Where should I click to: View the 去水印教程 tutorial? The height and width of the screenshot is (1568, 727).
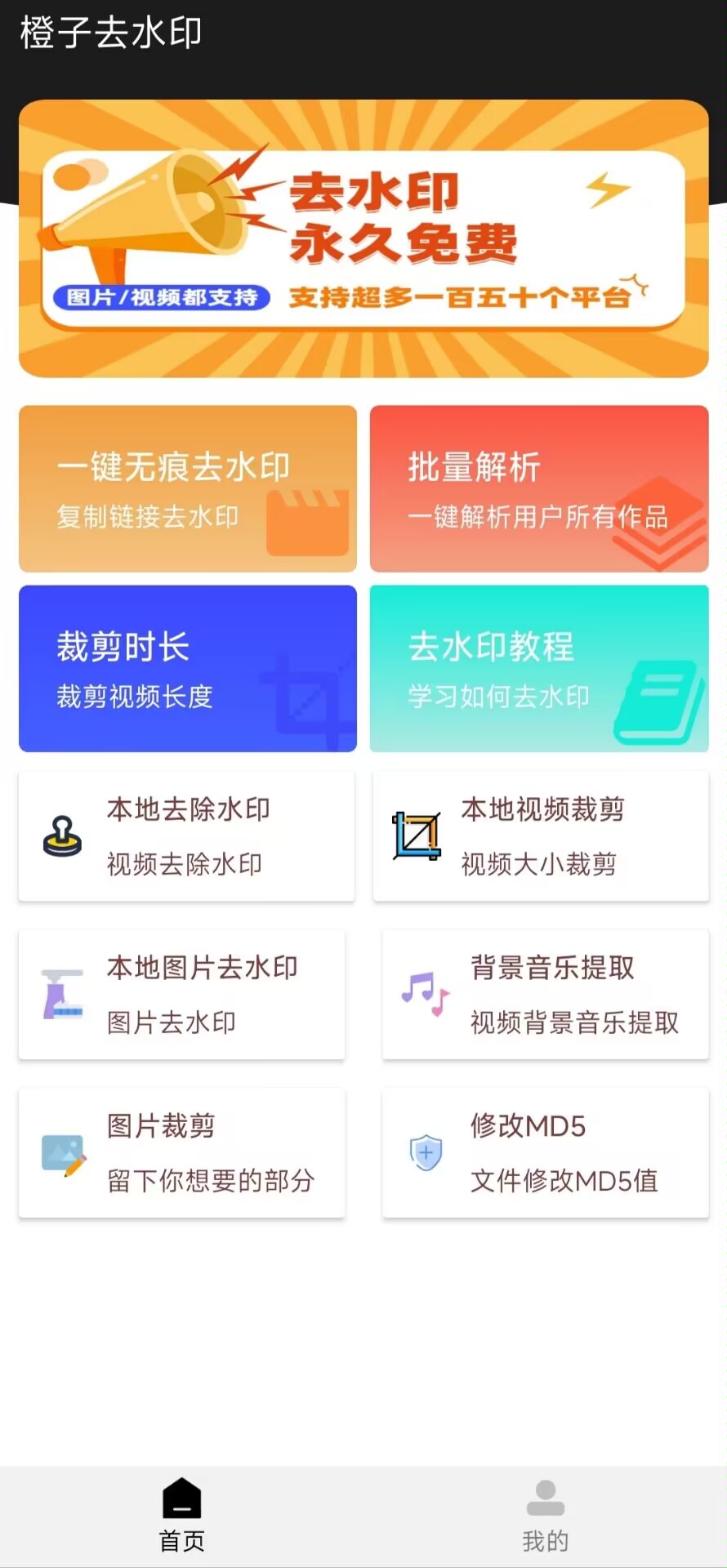click(539, 668)
